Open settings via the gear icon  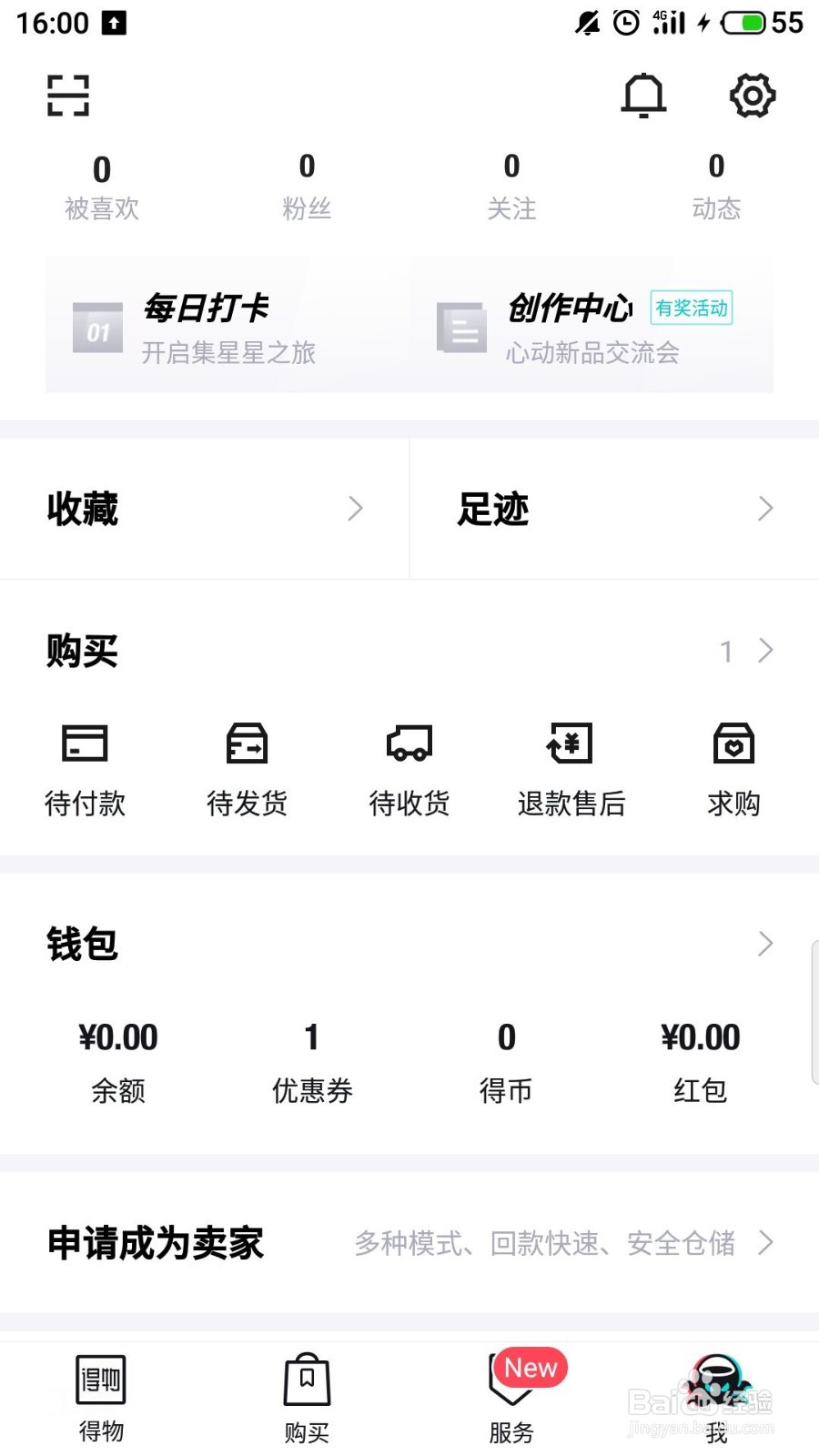[x=752, y=96]
